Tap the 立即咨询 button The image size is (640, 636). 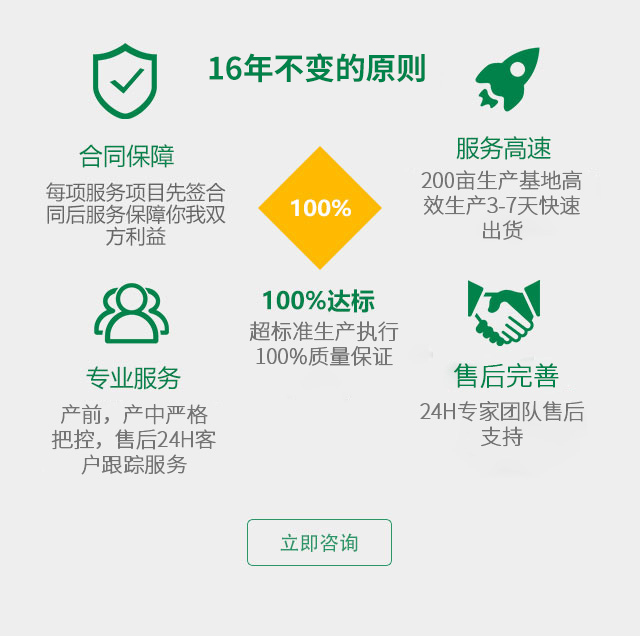coord(319,543)
